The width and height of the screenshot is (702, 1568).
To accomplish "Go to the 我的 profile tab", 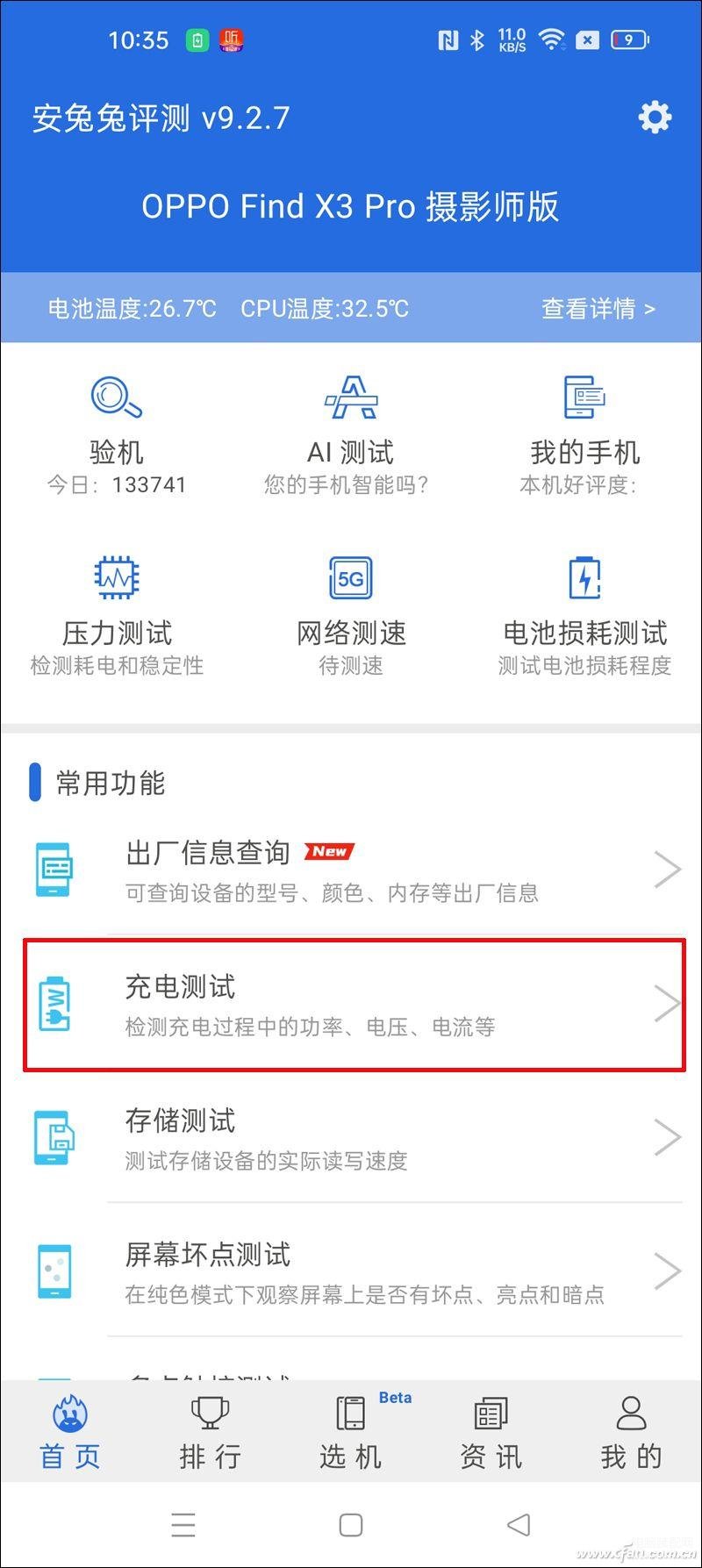I will click(631, 1432).
